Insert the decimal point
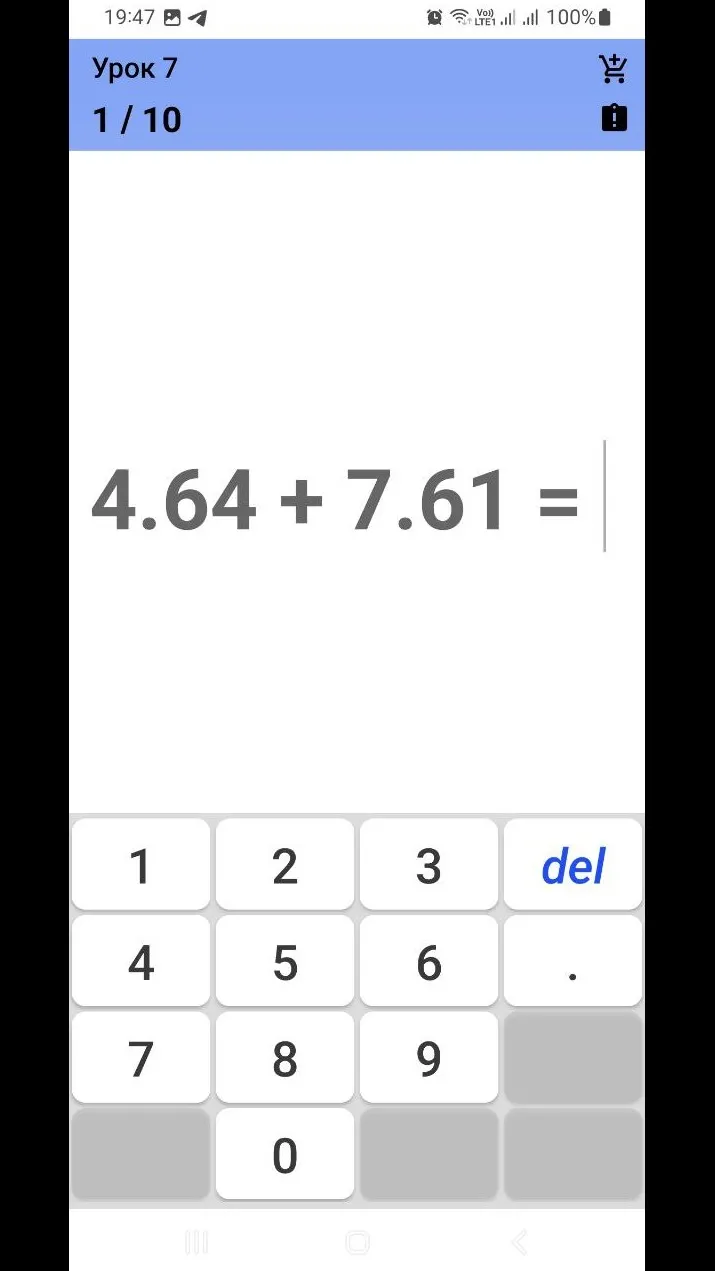The image size is (715, 1271). coord(573,961)
